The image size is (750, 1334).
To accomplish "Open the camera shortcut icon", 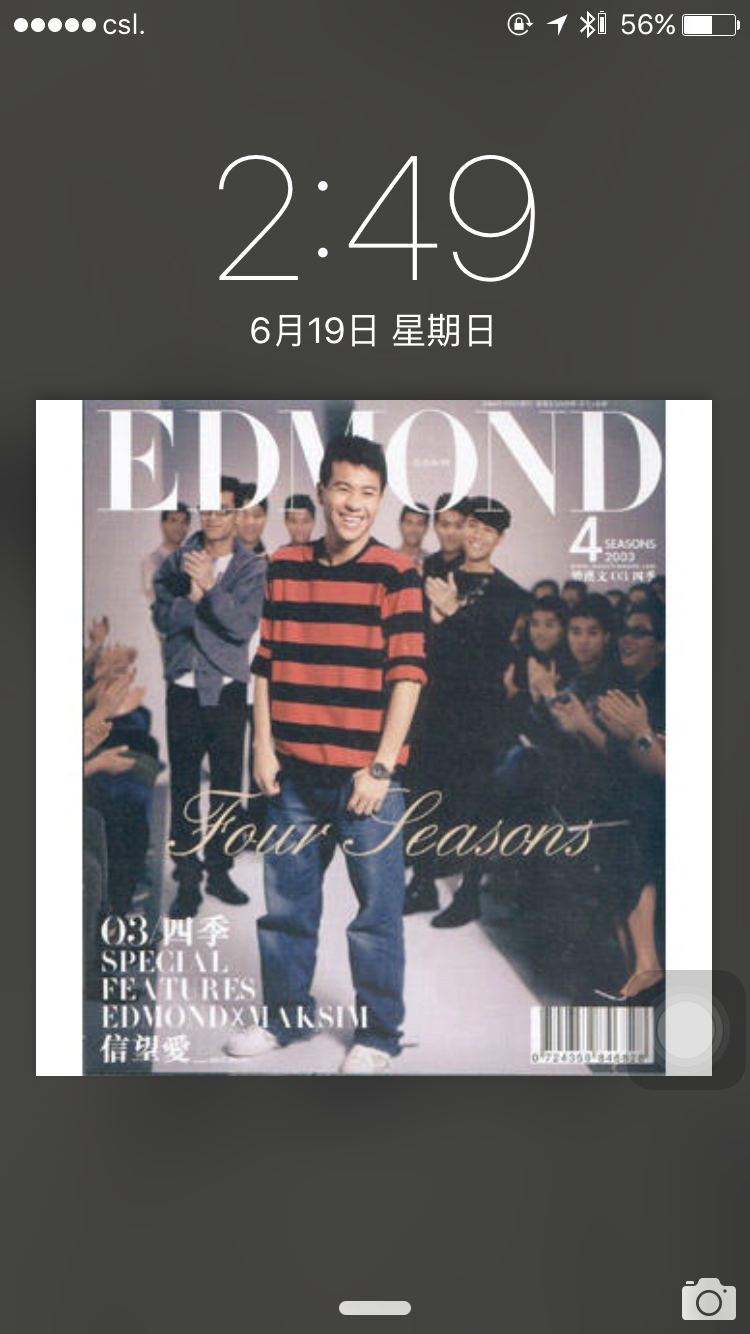I will (708, 1299).
